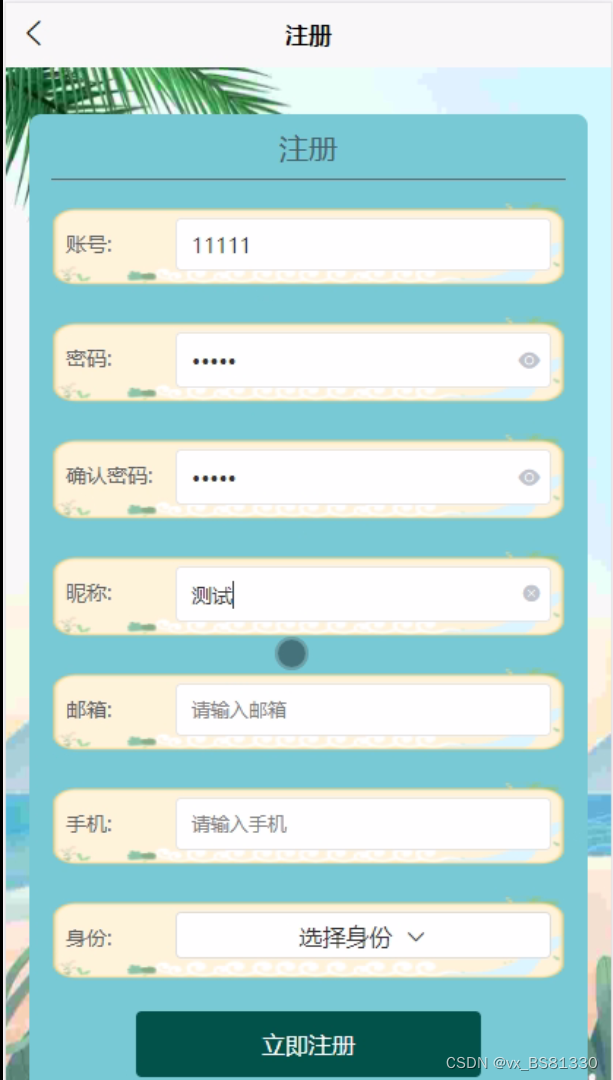Tap the 账号 input field

point(363,245)
